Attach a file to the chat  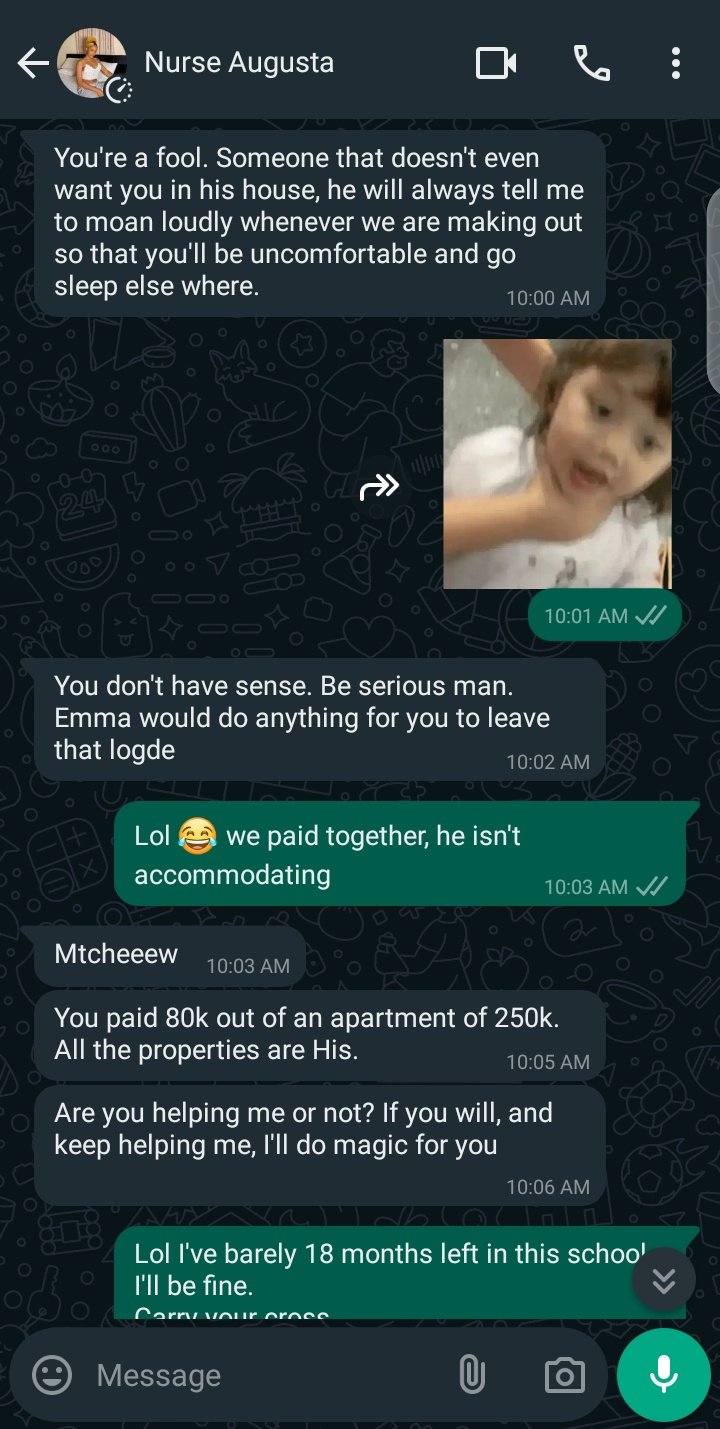point(472,1375)
